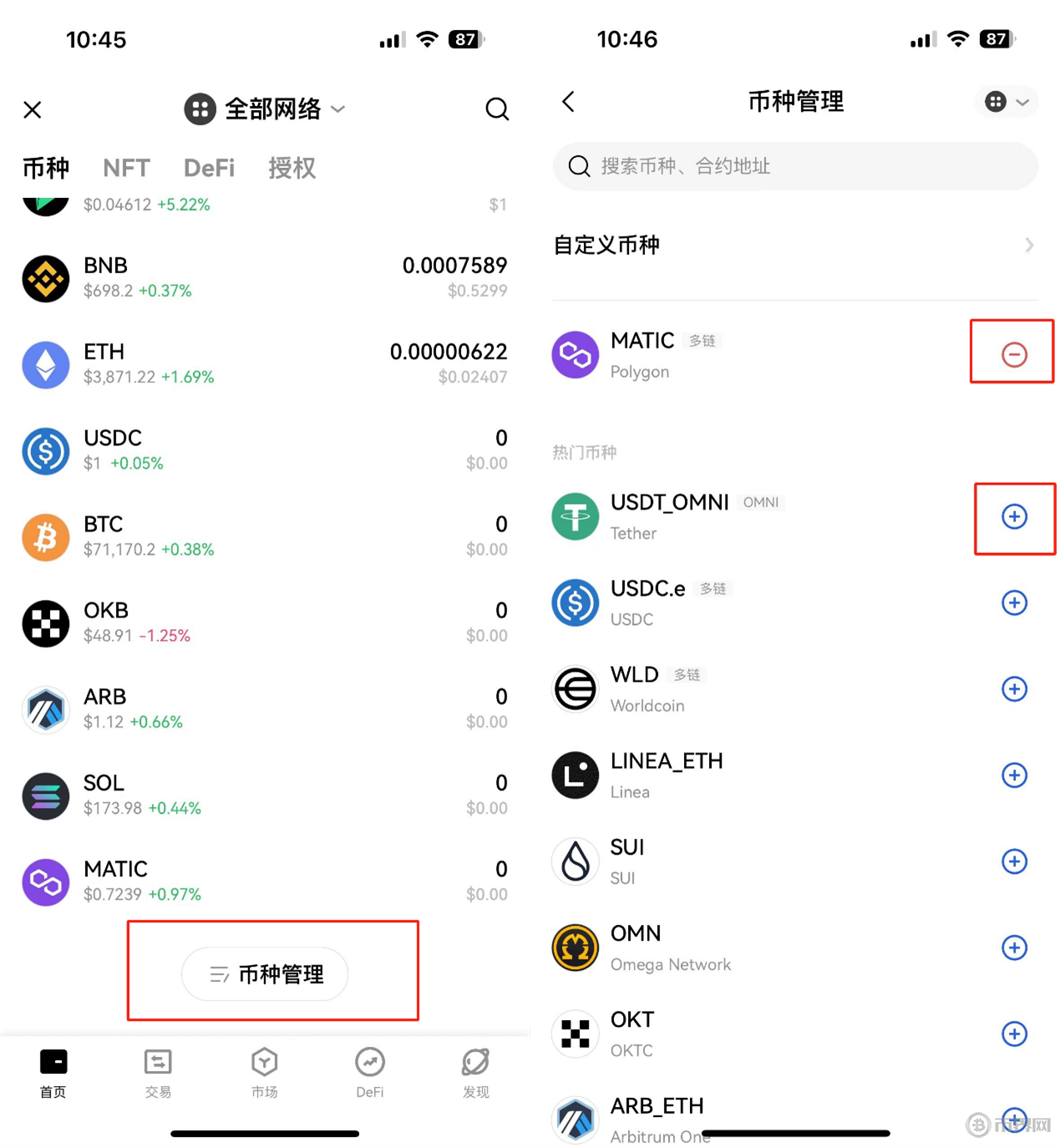Tap the 搜索币种、合约地址 search field
The image size is (1060, 1148).
click(794, 166)
